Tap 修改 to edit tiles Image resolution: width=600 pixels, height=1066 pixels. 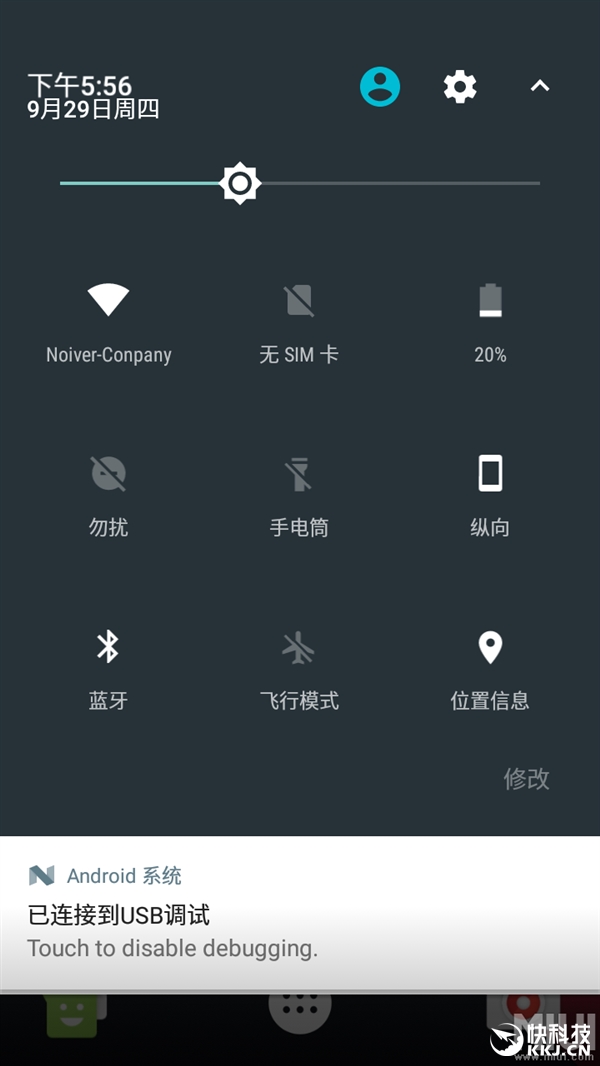(526, 778)
